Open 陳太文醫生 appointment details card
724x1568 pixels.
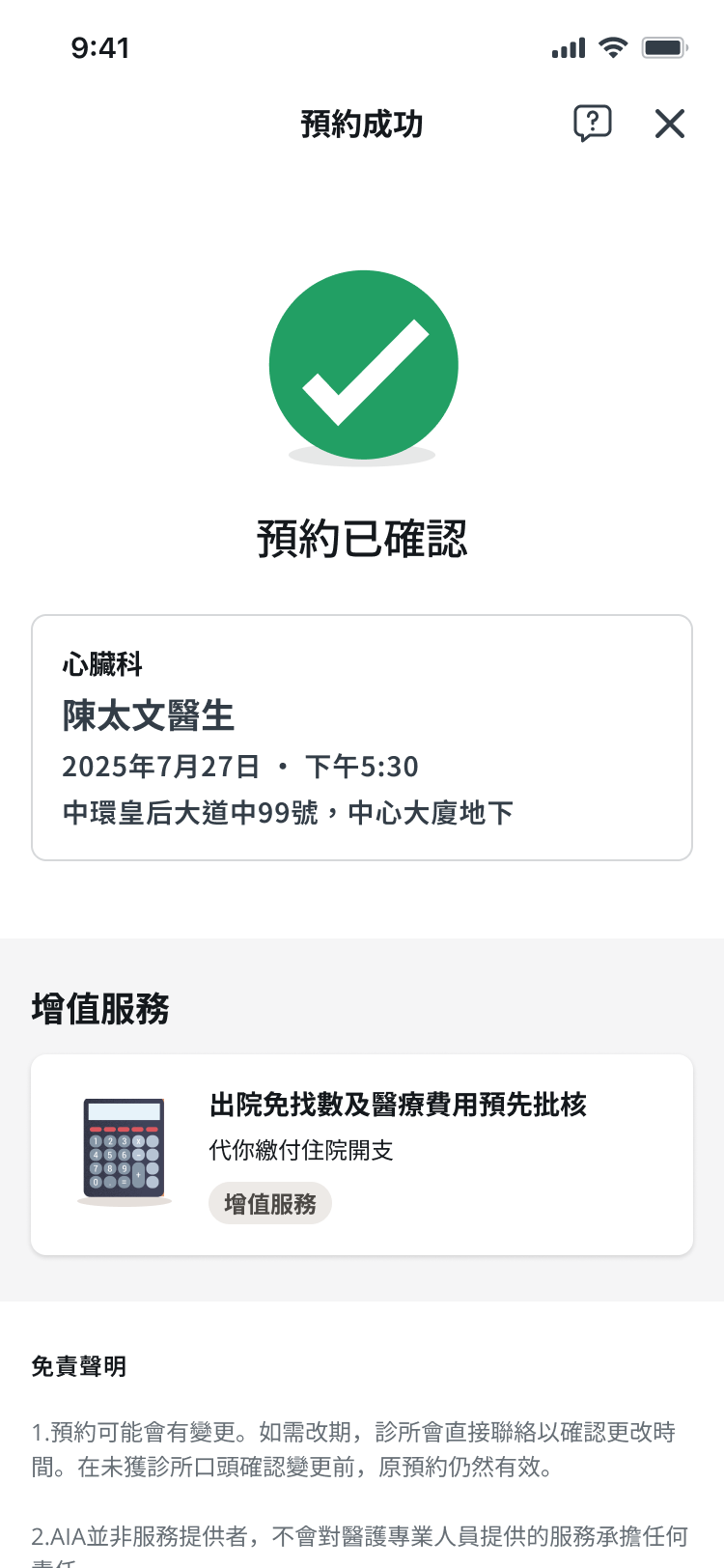click(362, 738)
